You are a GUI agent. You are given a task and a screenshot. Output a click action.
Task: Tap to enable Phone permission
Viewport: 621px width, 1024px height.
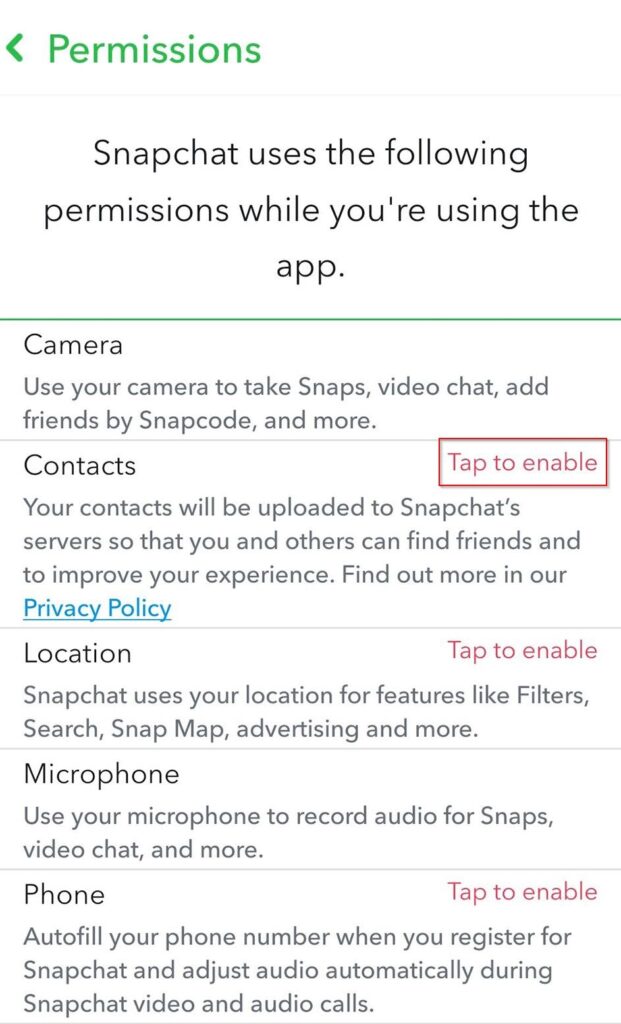pyautogui.click(x=522, y=892)
